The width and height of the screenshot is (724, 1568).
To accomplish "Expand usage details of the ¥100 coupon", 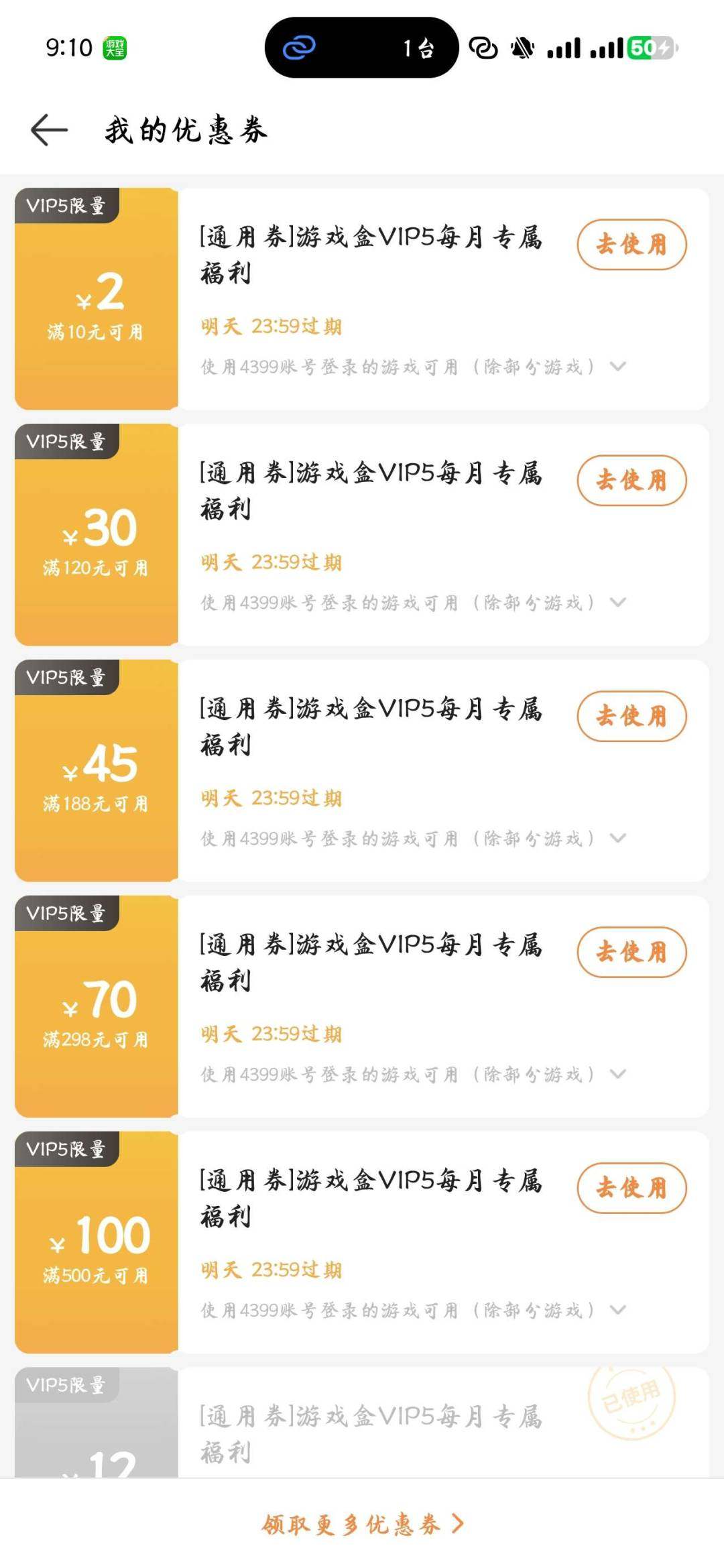I will coord(617,1311).
